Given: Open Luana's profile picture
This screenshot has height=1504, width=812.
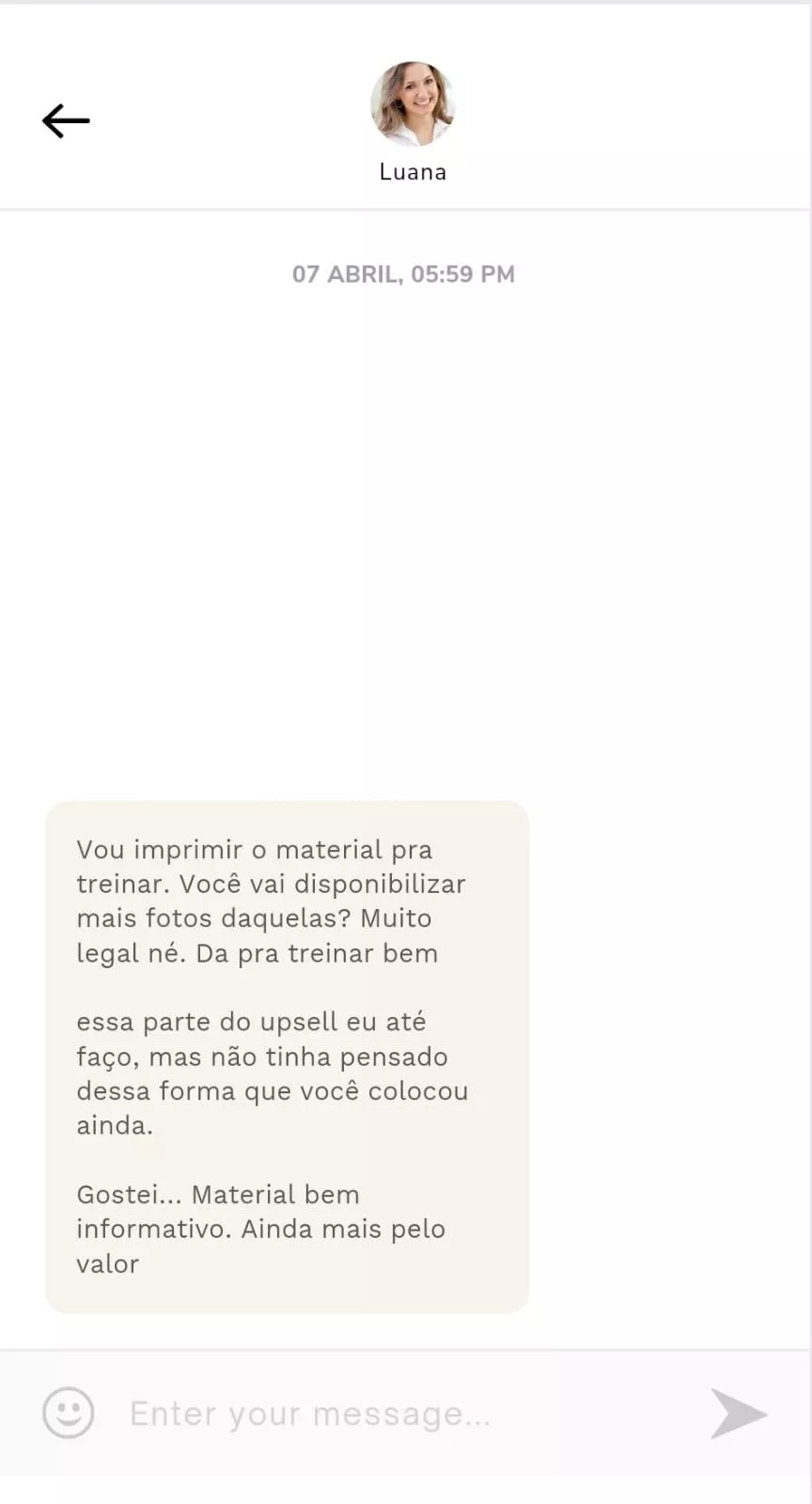Looking at the screenshot, I should tap(413, 104).
